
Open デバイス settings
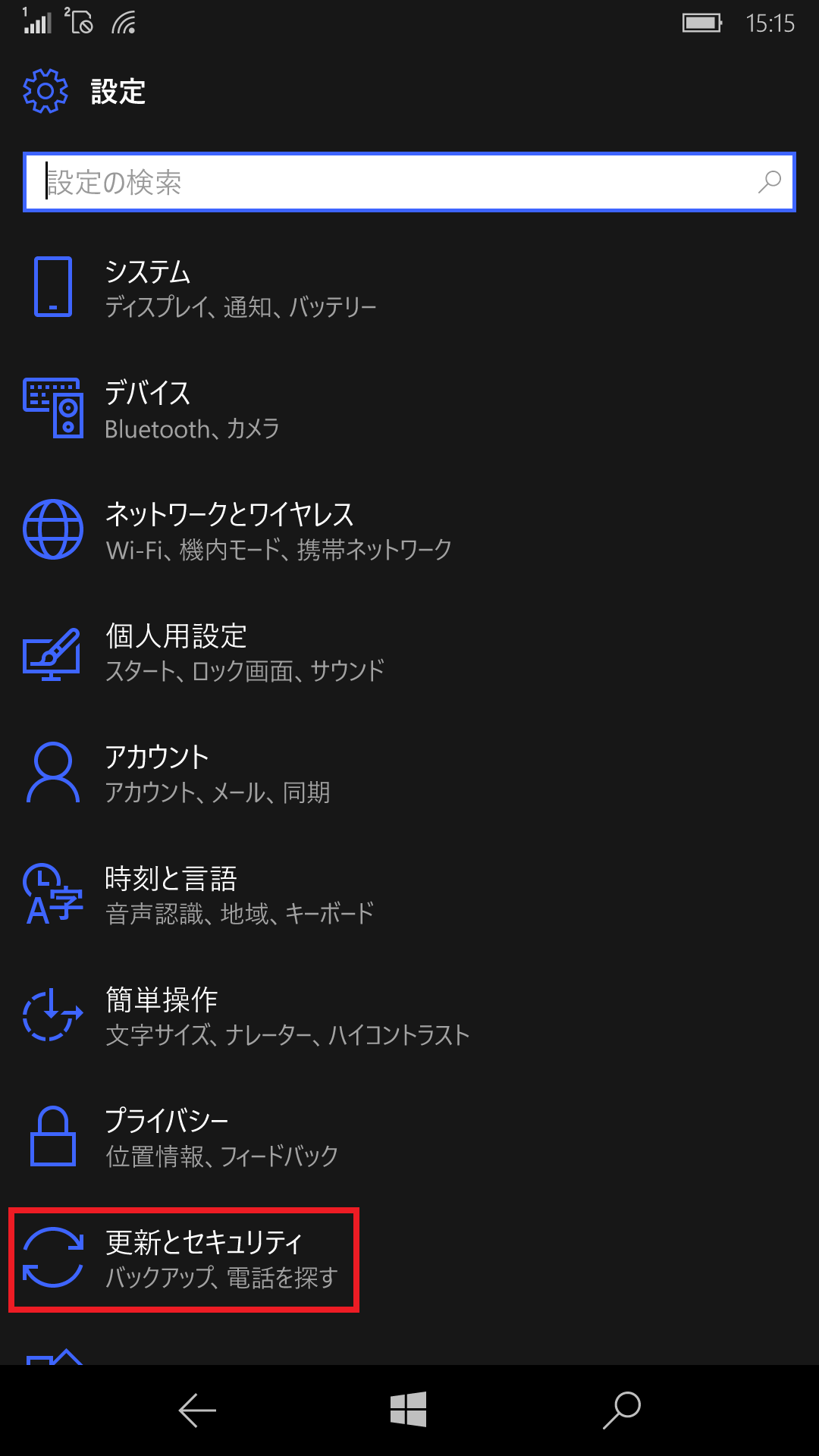(409, 409)
